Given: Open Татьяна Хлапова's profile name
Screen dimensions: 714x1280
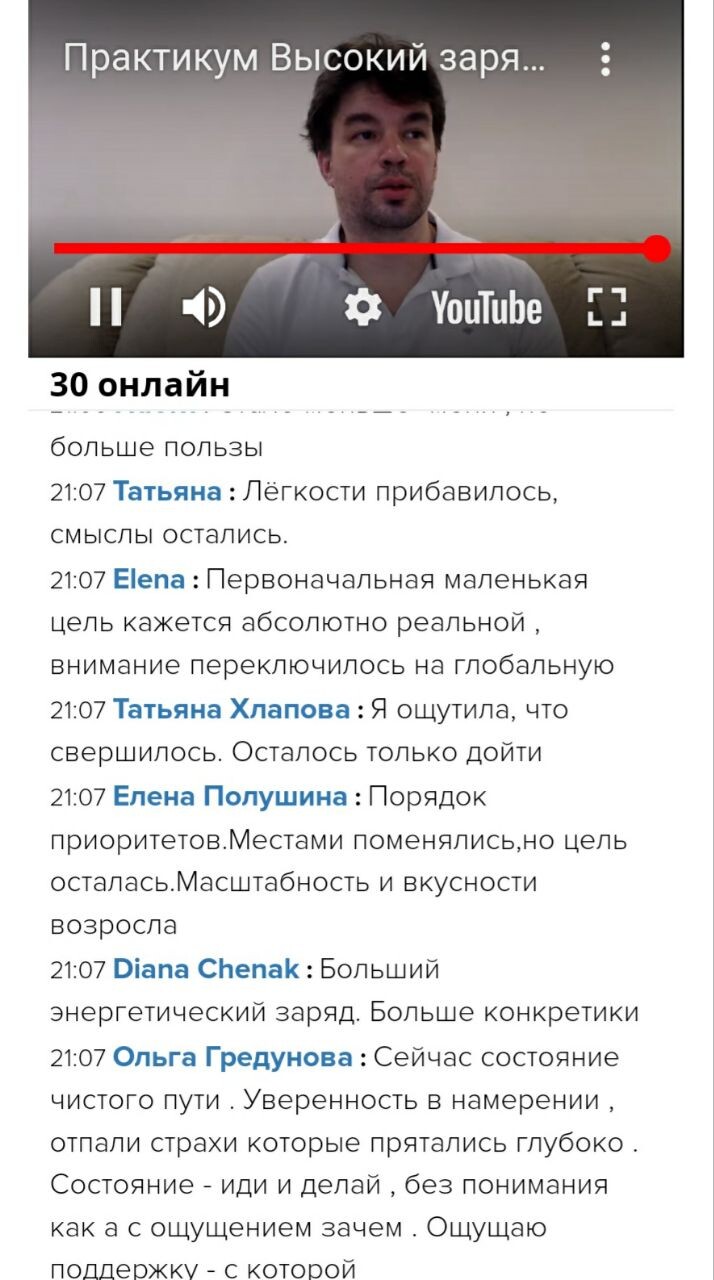Looking at the screenshot, I should point(231,710).
